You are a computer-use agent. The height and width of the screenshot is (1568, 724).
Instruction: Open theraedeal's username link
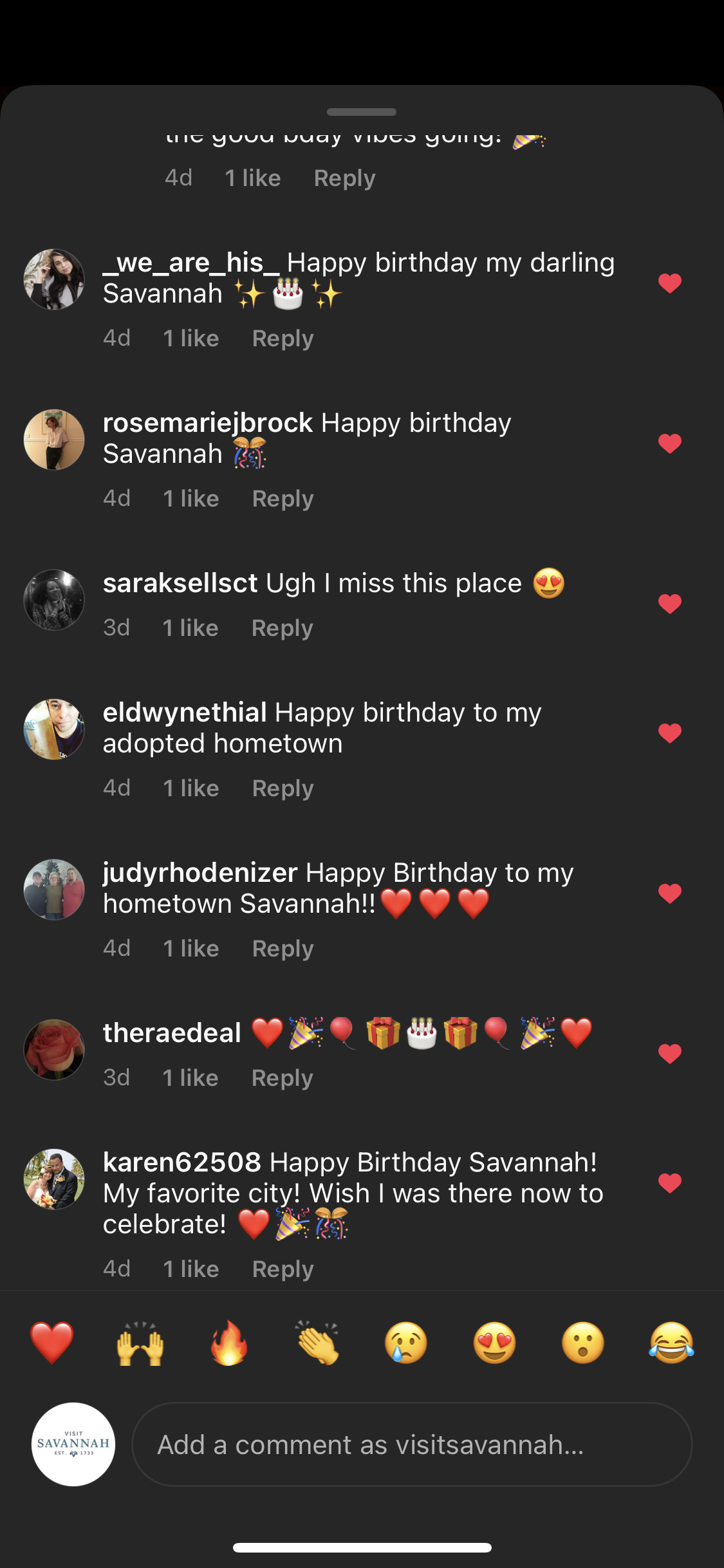(172, 1033)
